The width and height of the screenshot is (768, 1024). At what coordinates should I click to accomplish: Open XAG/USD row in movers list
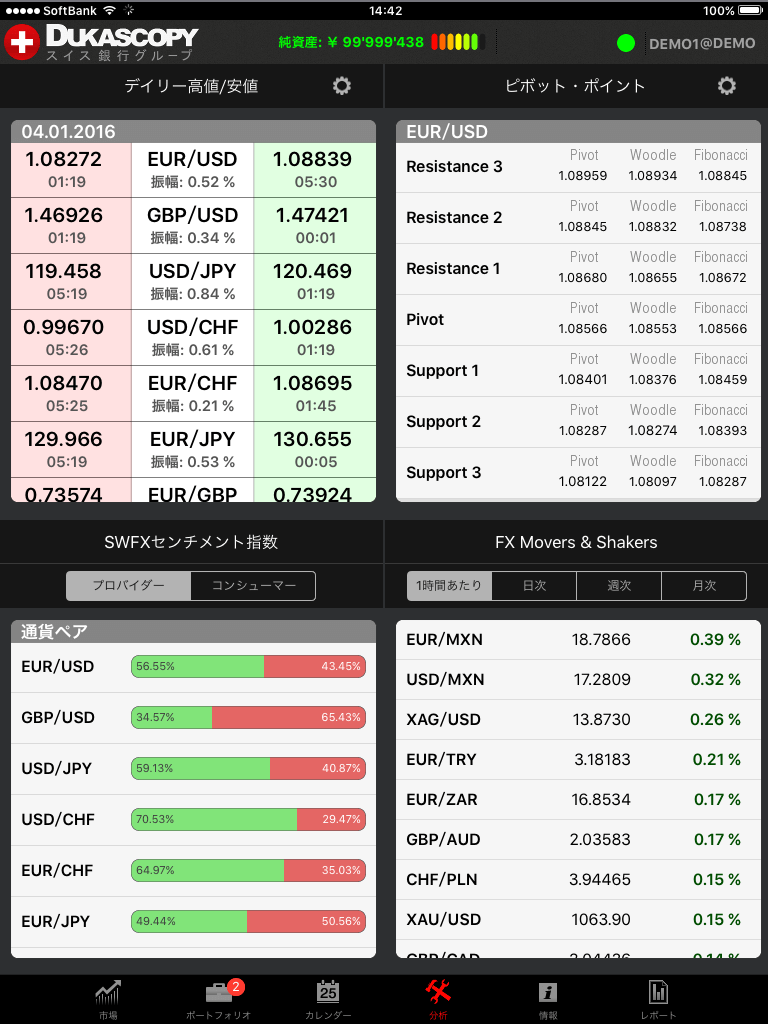[x=578, y=720]
